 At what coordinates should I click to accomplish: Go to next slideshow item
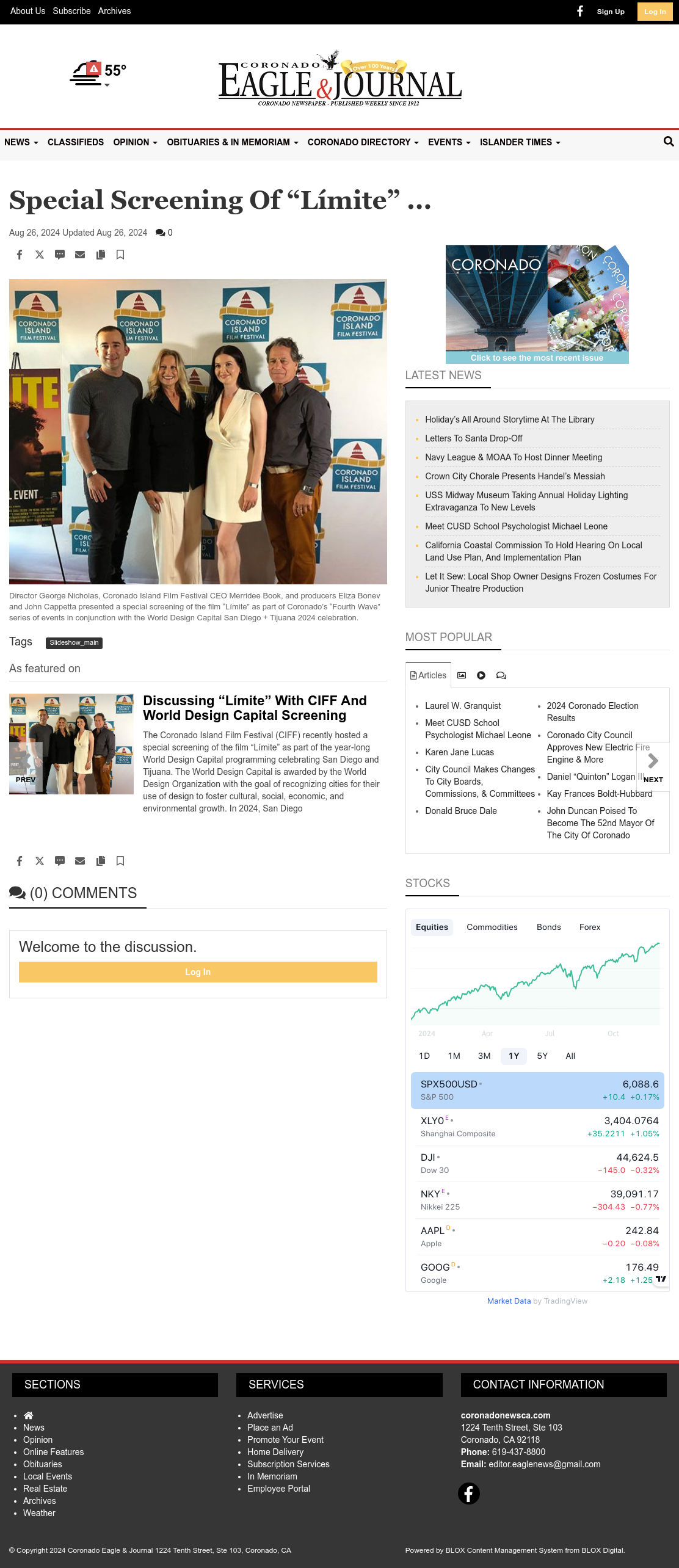[653, 766]
